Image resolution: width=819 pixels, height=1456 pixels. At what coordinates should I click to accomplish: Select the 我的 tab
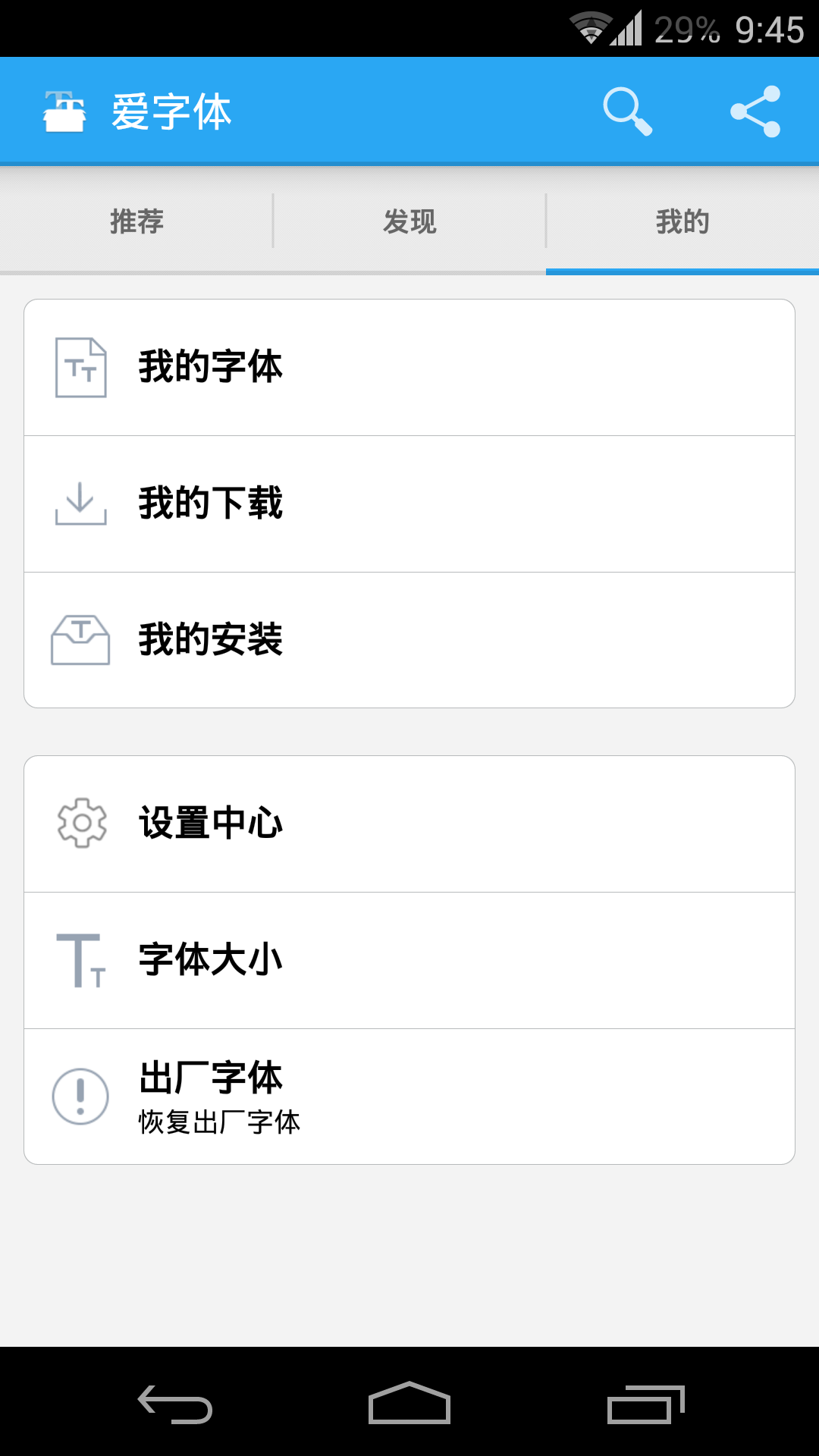pyautogui.click(x=682, y=221)
